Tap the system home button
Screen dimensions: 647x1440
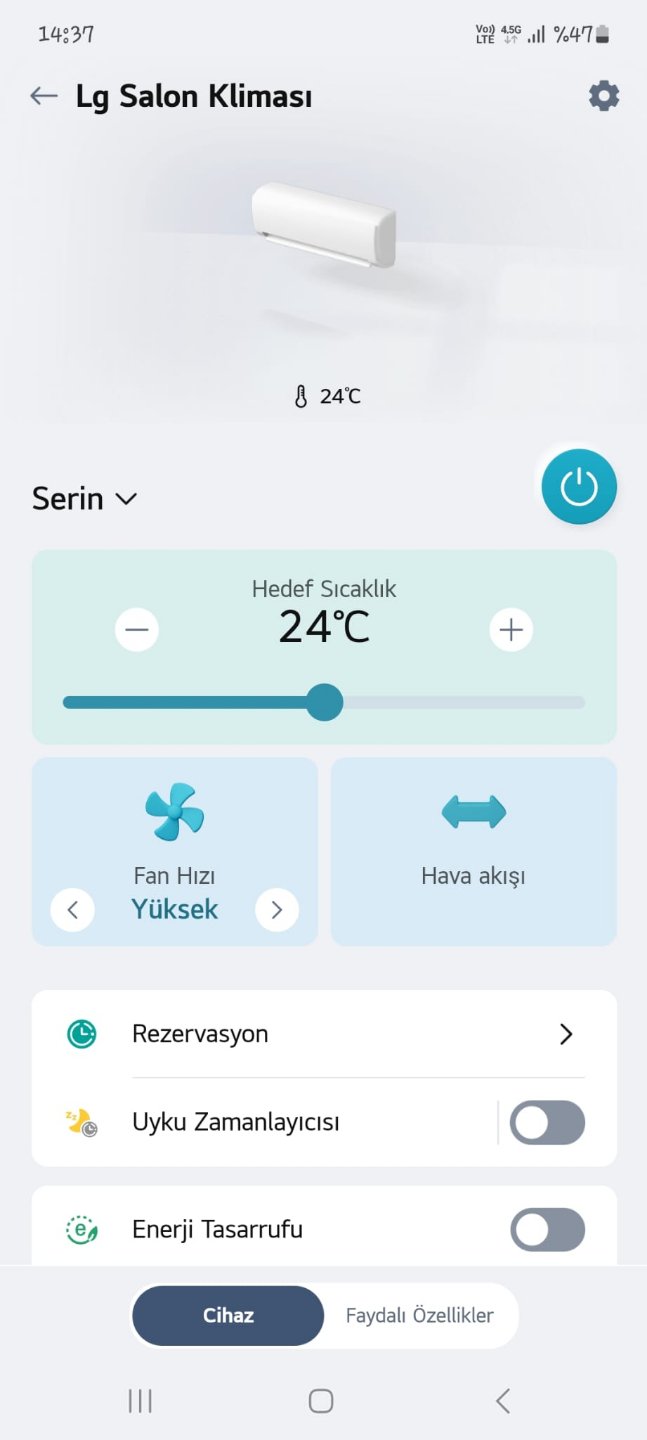click(321, 1401)
